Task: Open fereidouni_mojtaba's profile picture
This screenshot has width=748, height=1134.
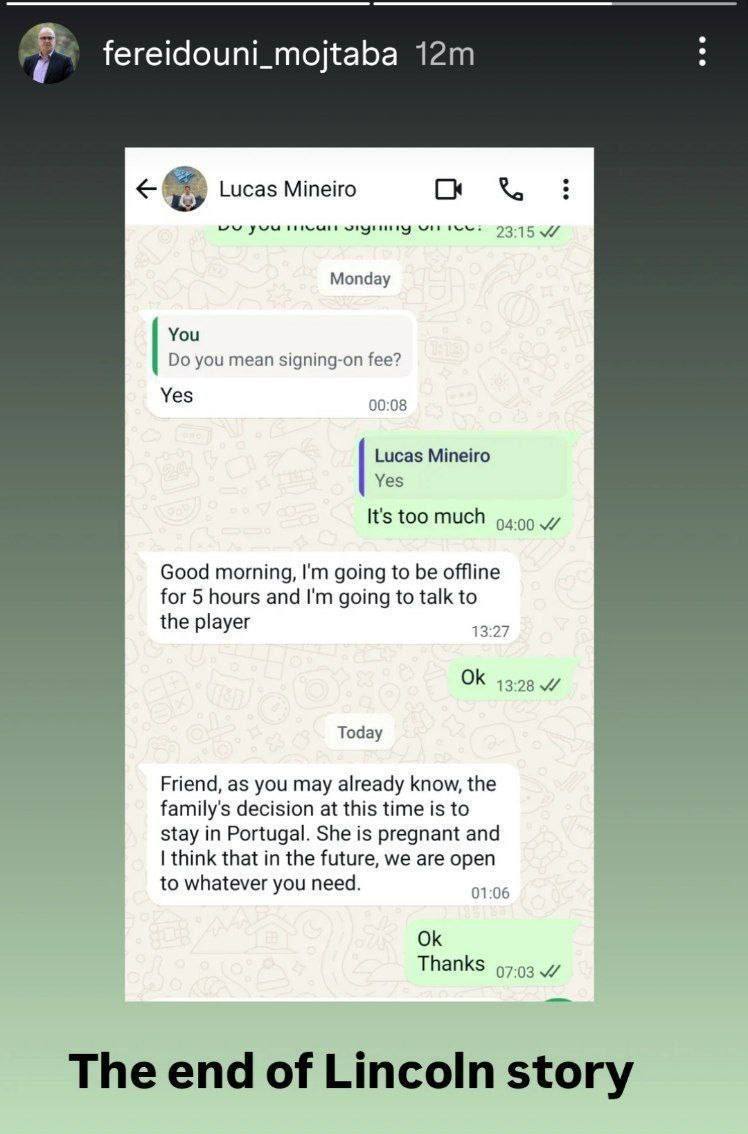Action: (x=49, y=53)
